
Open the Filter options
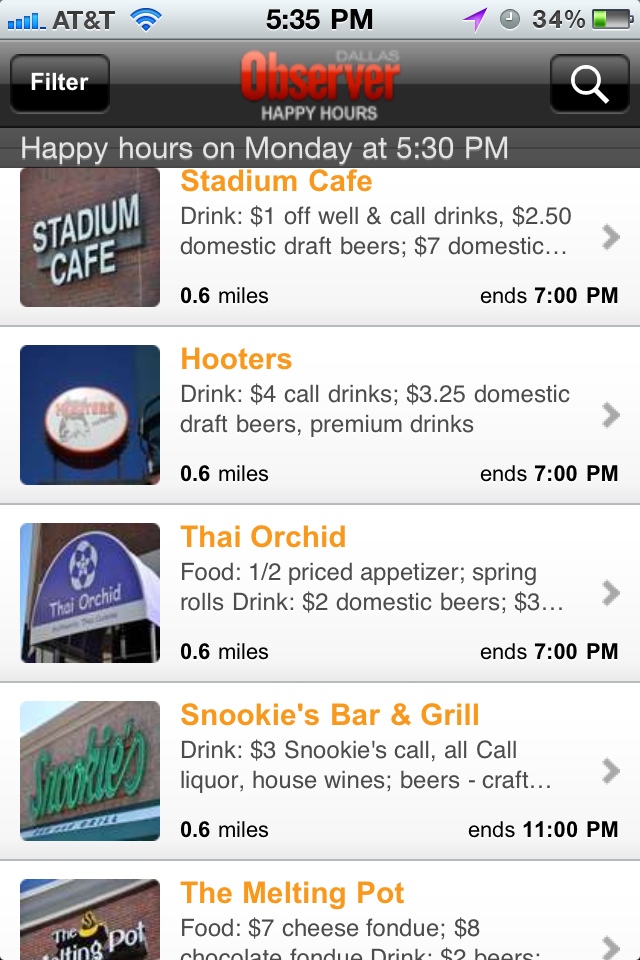click(59, 83)
